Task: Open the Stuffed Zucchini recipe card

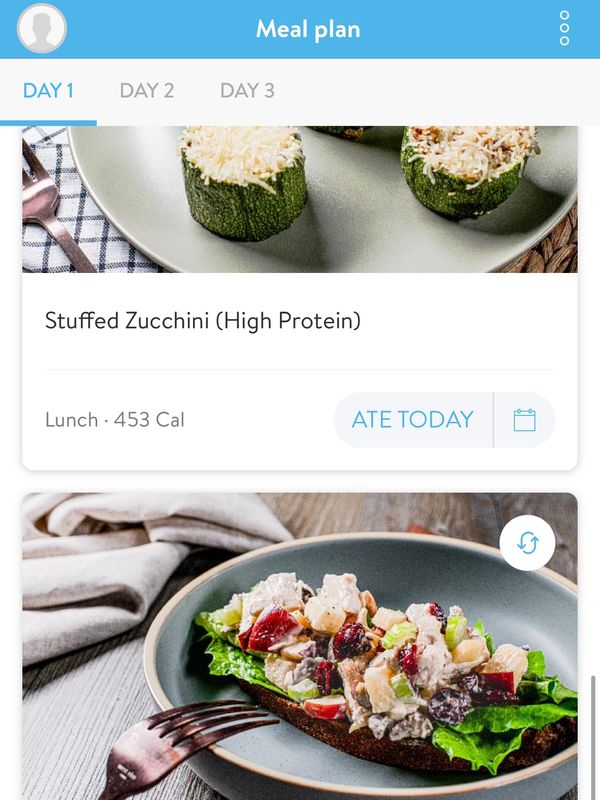Action: coord(203,321)
